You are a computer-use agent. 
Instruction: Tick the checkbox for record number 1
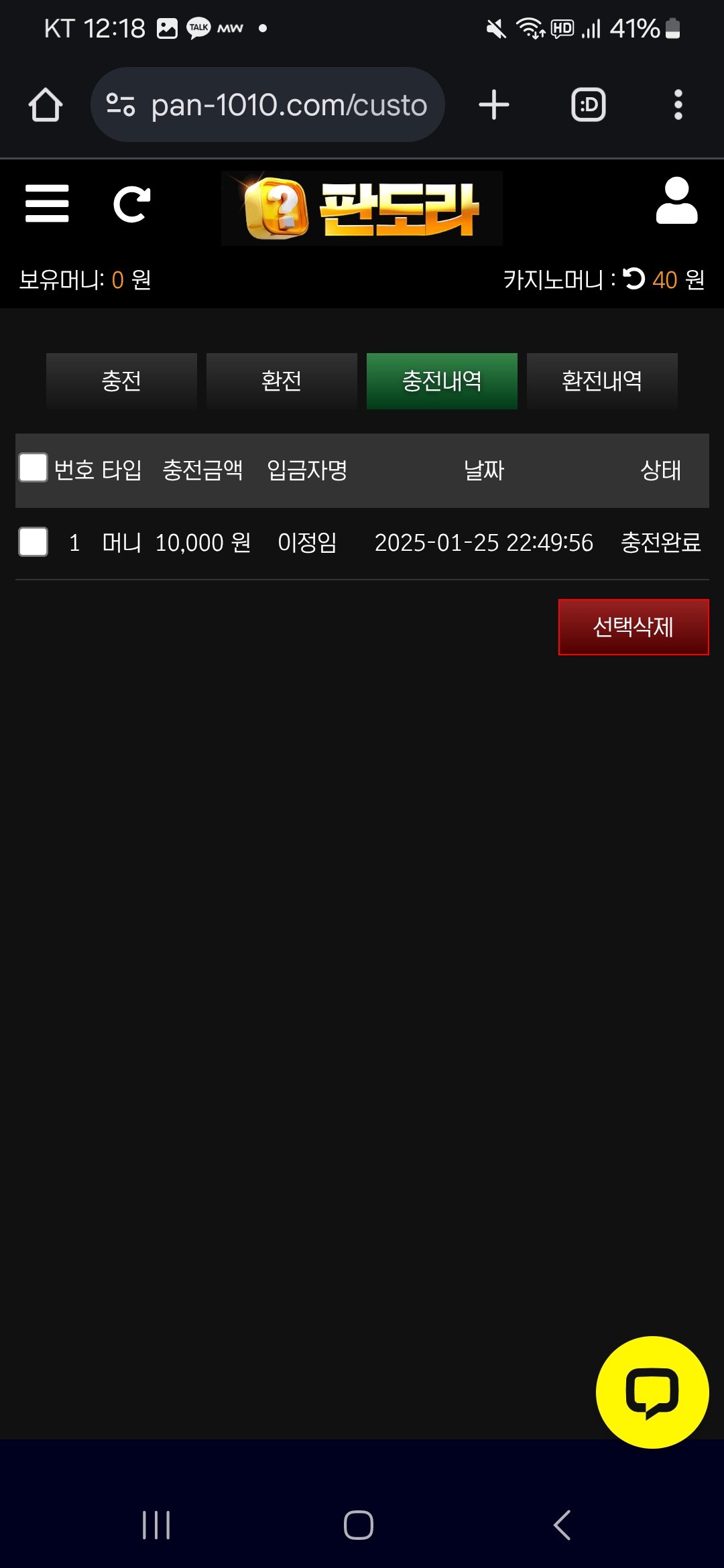point(33,541)
